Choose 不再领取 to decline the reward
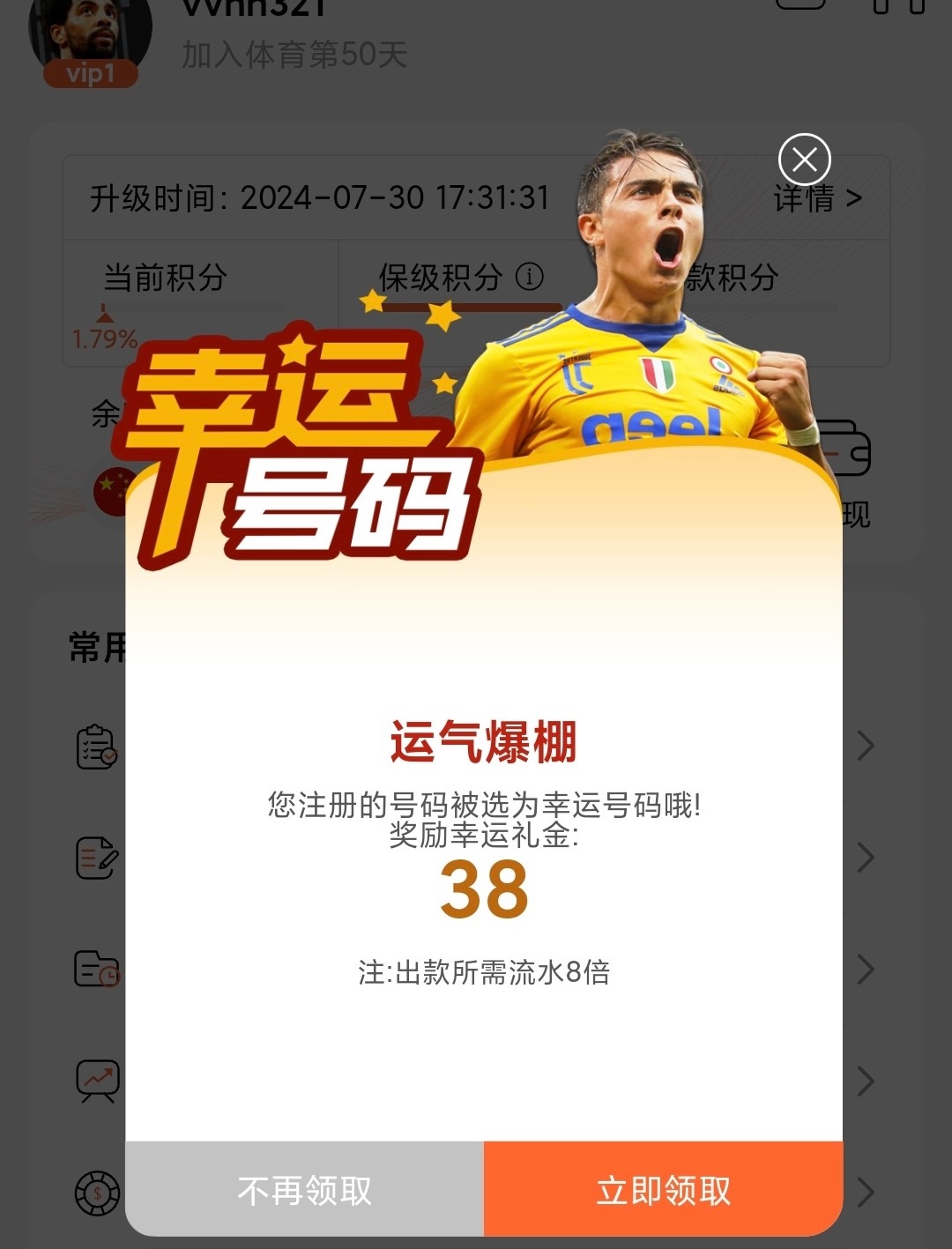Screen dimensions: 952x1249 305,1190
